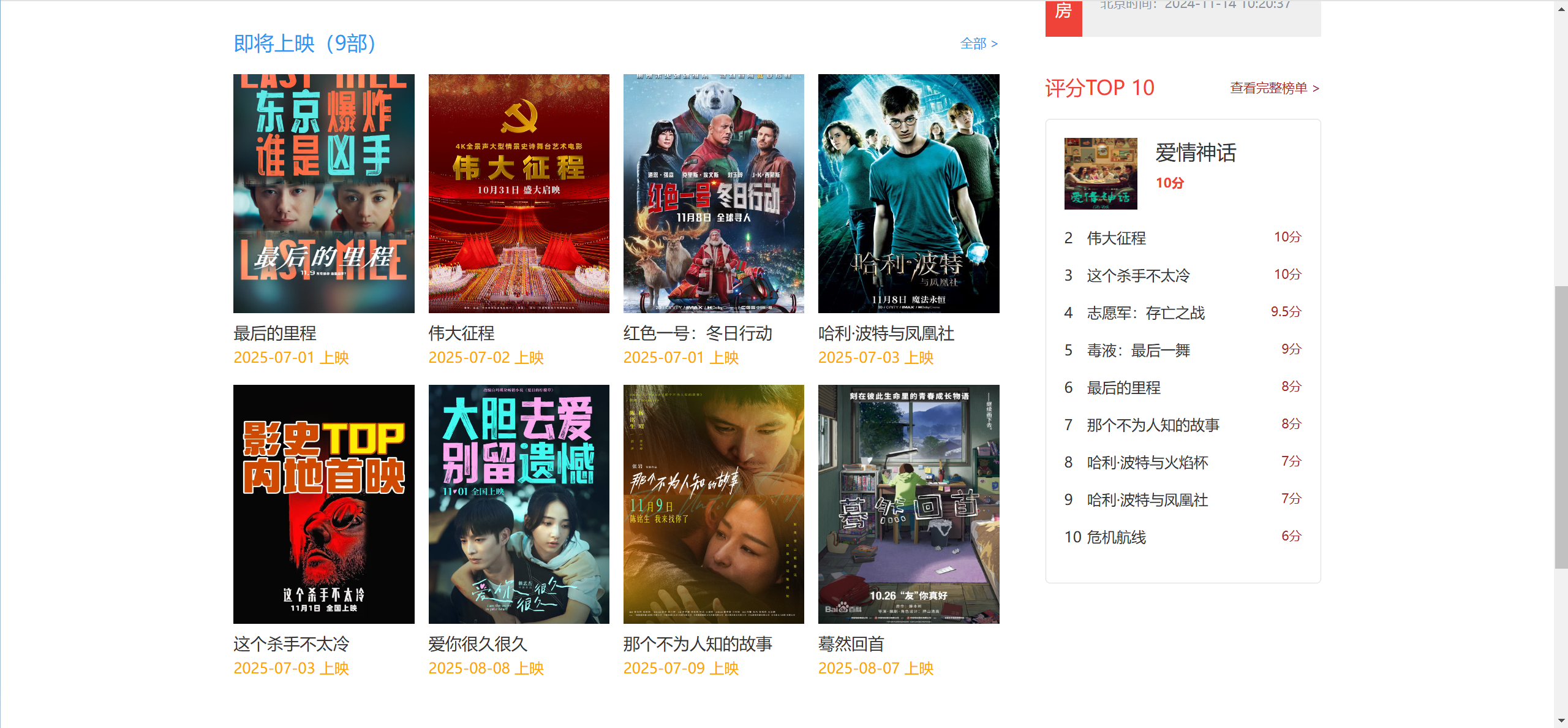Open the 那个不为人知的故事 poster card
Viewport: 1568px width, 728px height.
pos(713,504)
